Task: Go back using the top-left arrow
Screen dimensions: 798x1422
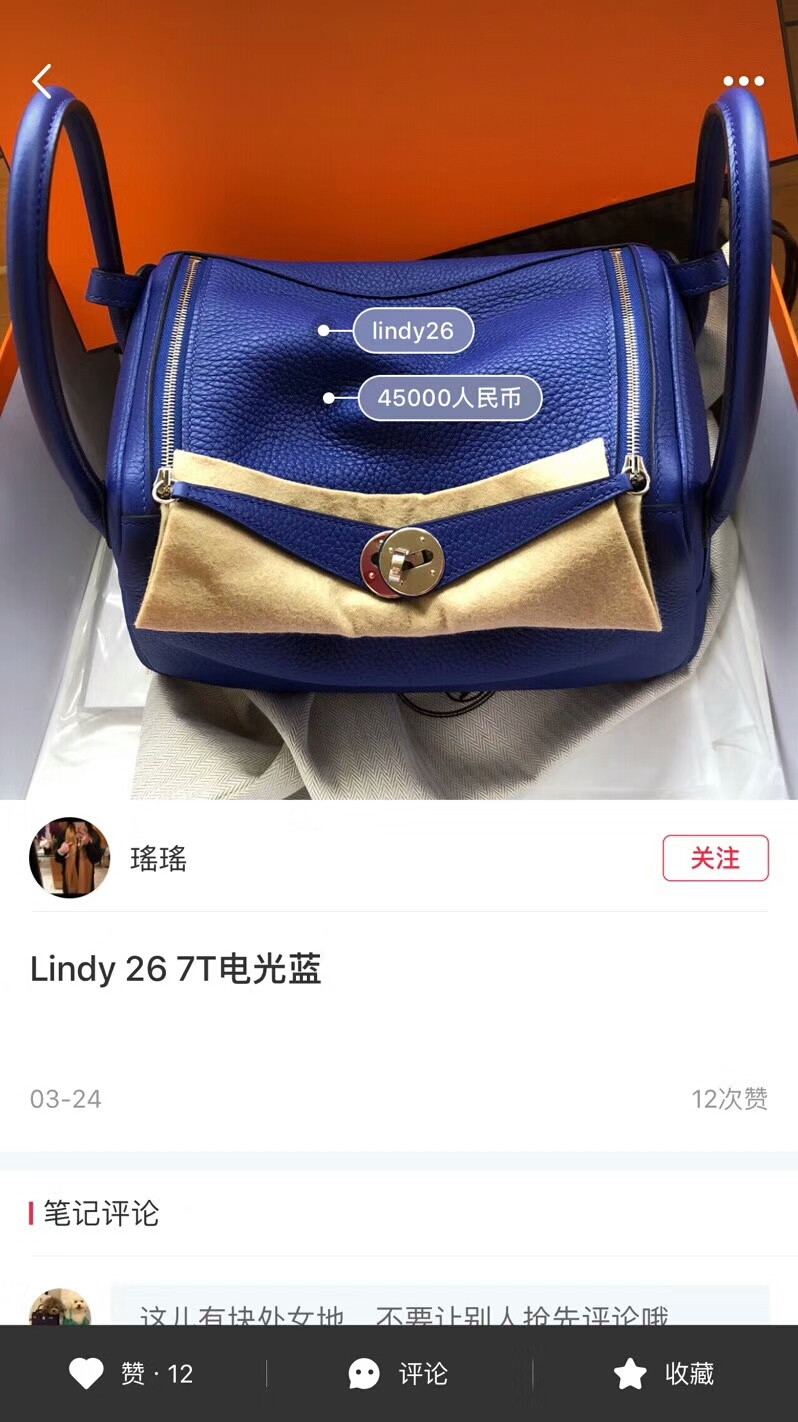Action: 42,82
